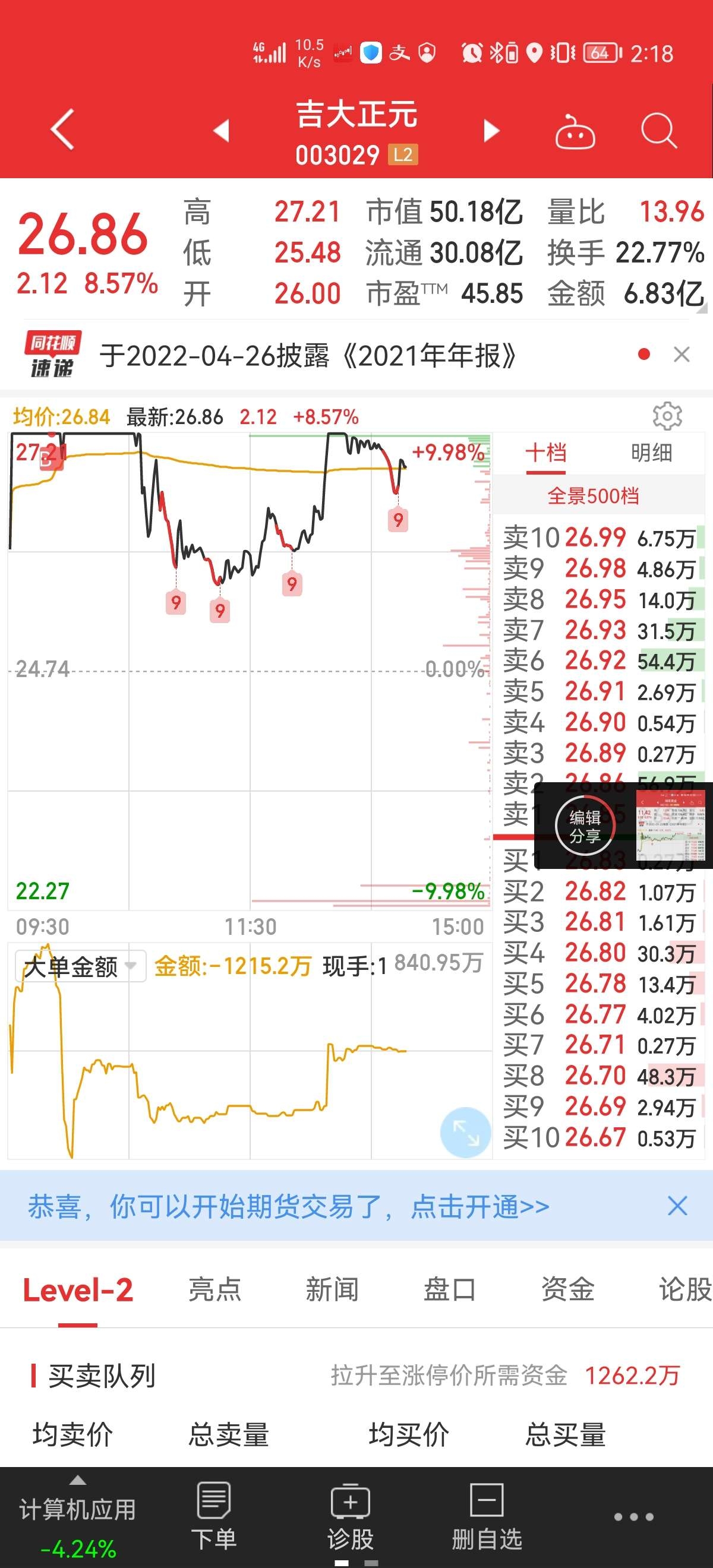Switch to the next stock with right triangle
Screen dimensions: 713x1568
pos(491,130)
